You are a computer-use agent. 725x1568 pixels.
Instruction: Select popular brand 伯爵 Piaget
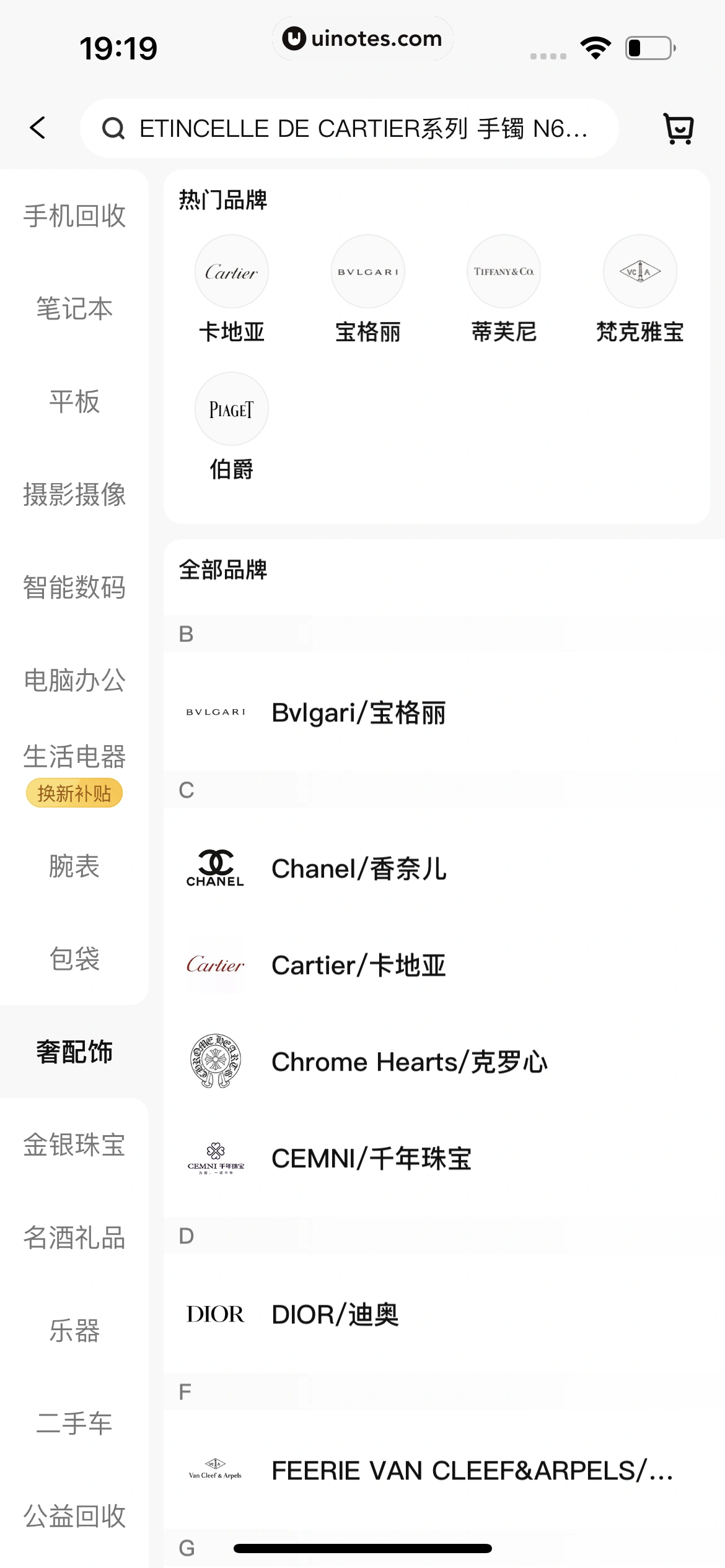click(232, 426)
